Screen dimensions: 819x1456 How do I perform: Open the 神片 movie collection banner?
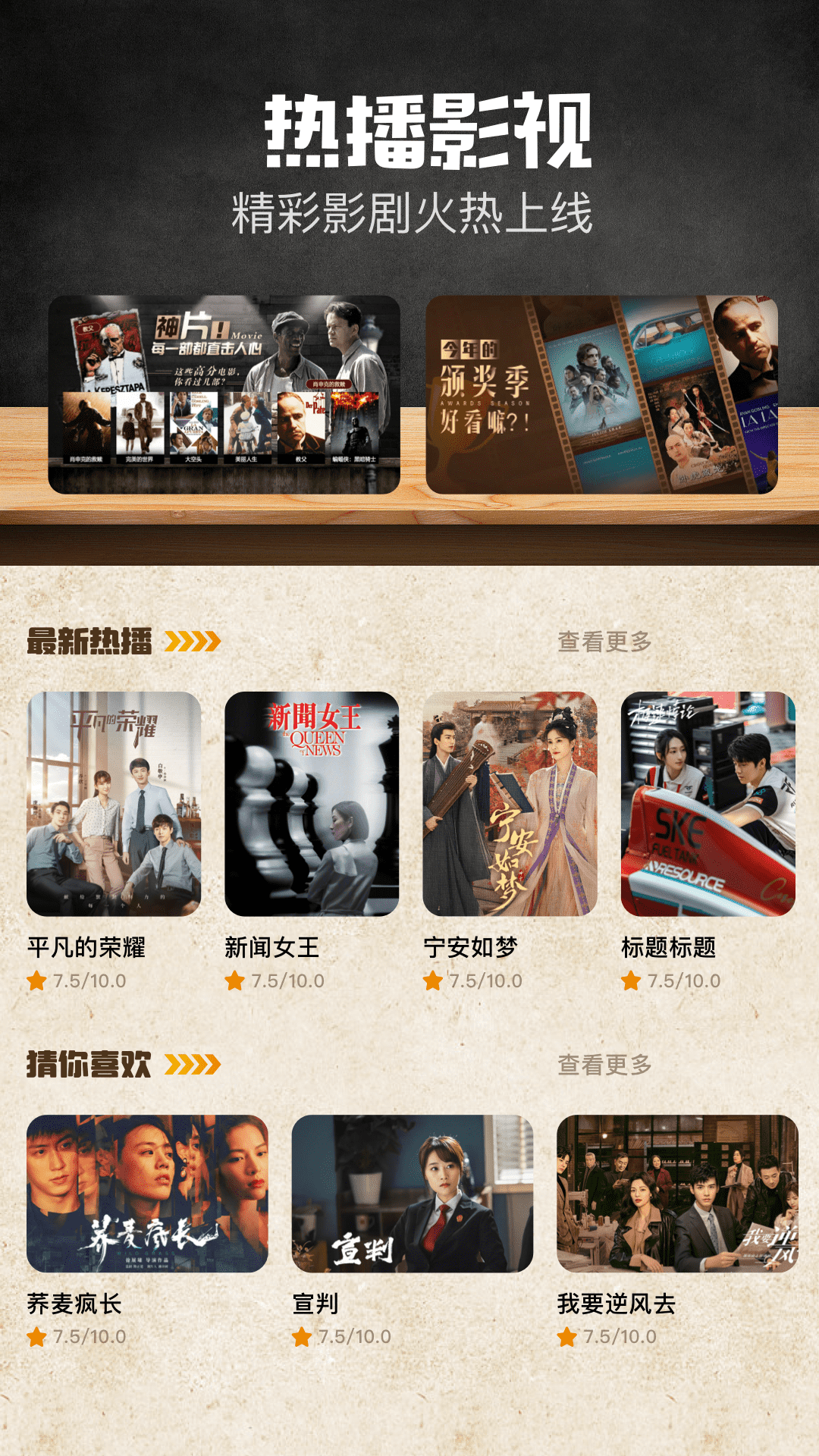(224, 394)
